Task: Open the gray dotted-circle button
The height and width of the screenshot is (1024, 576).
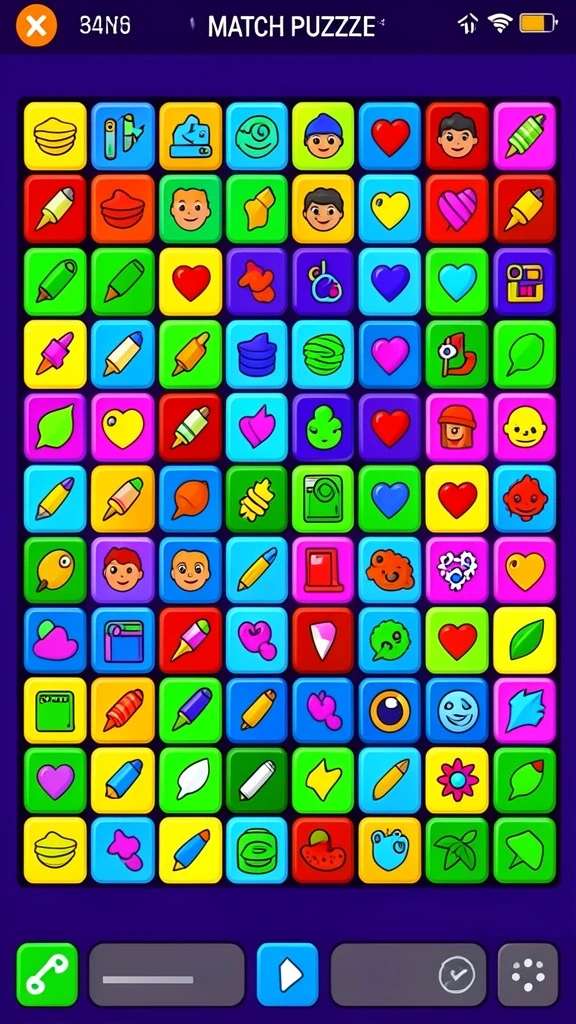Action: coord(528,974)
